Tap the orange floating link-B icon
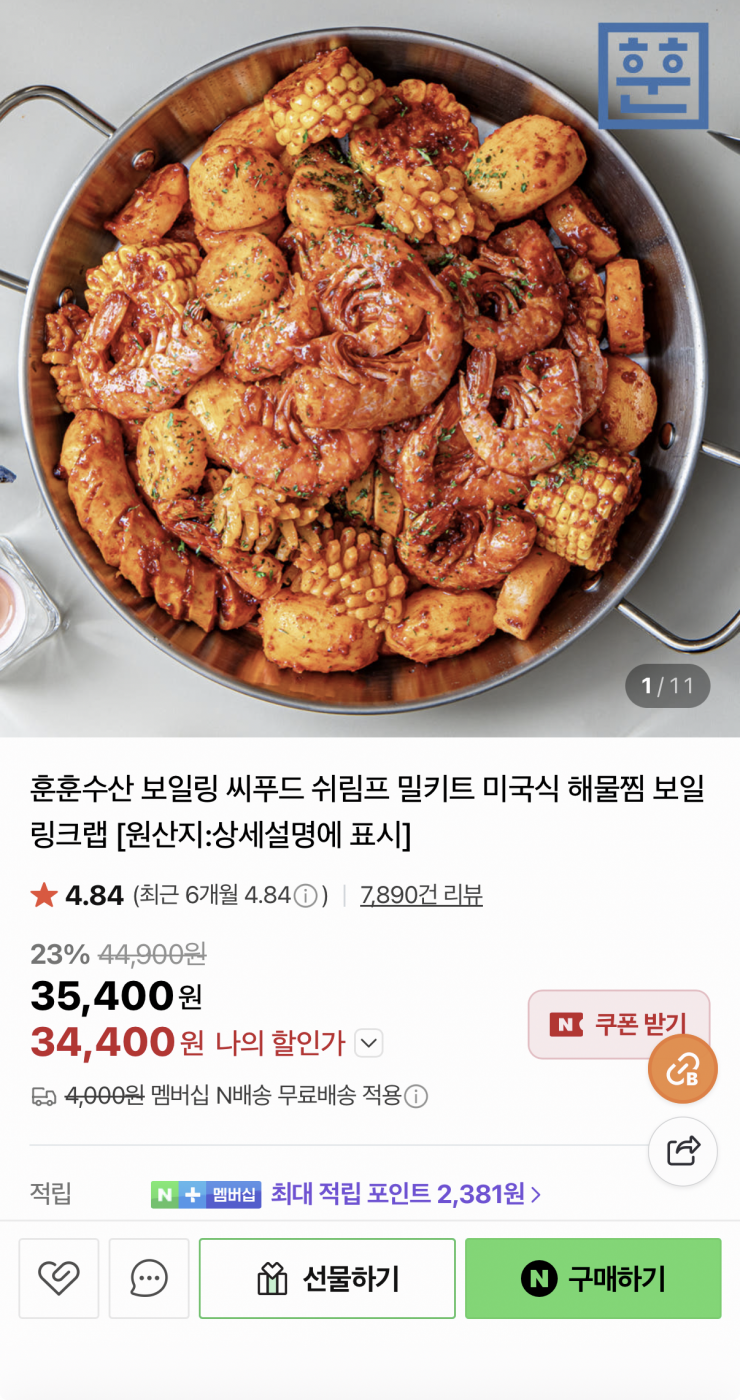This screenshot has height=1400, width=740. point(683,1068)
